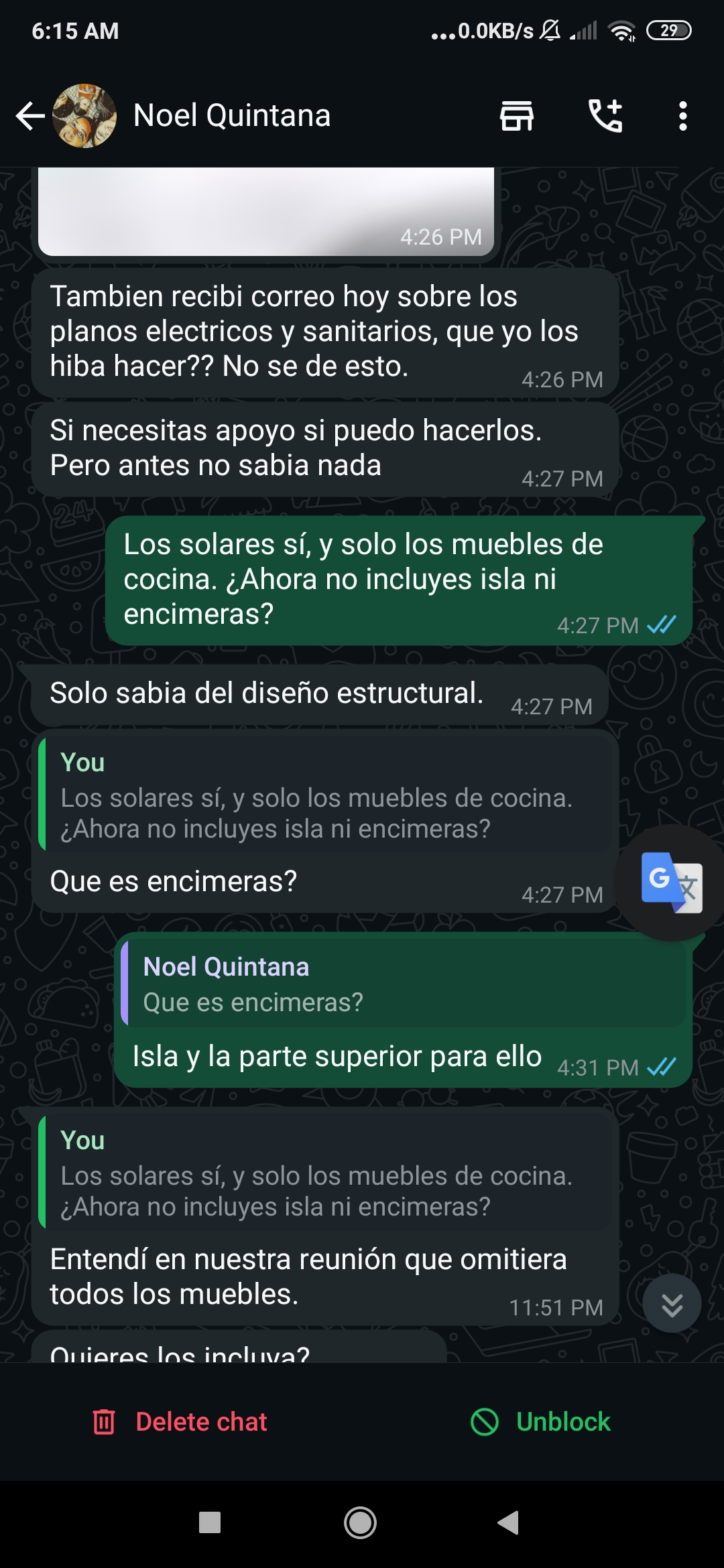
Task: Start a call with Noel Quintana
Action: [605, 116]
